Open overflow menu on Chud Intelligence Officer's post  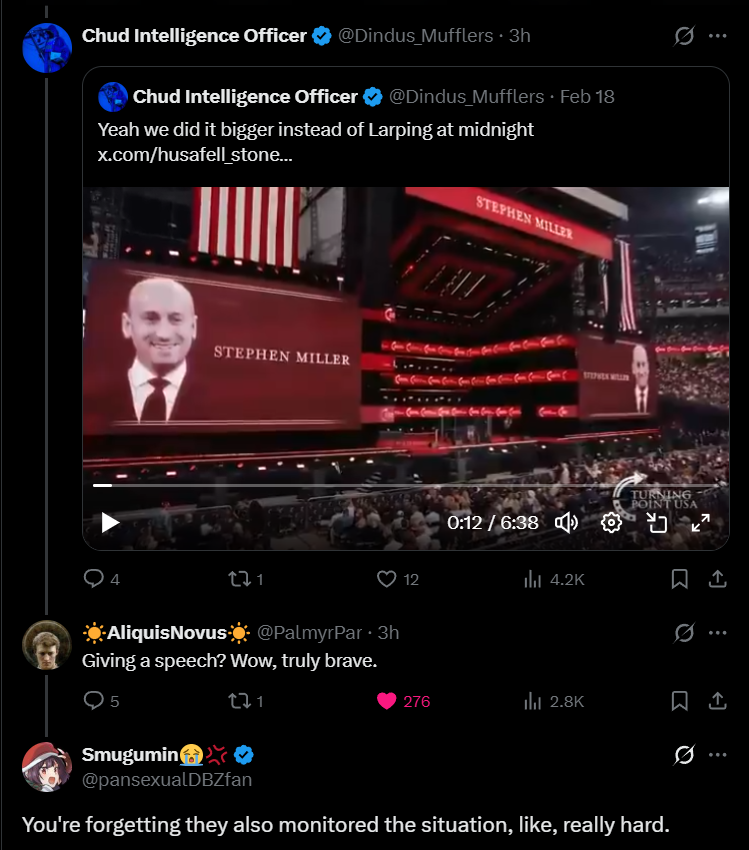[x=717, y=36]
